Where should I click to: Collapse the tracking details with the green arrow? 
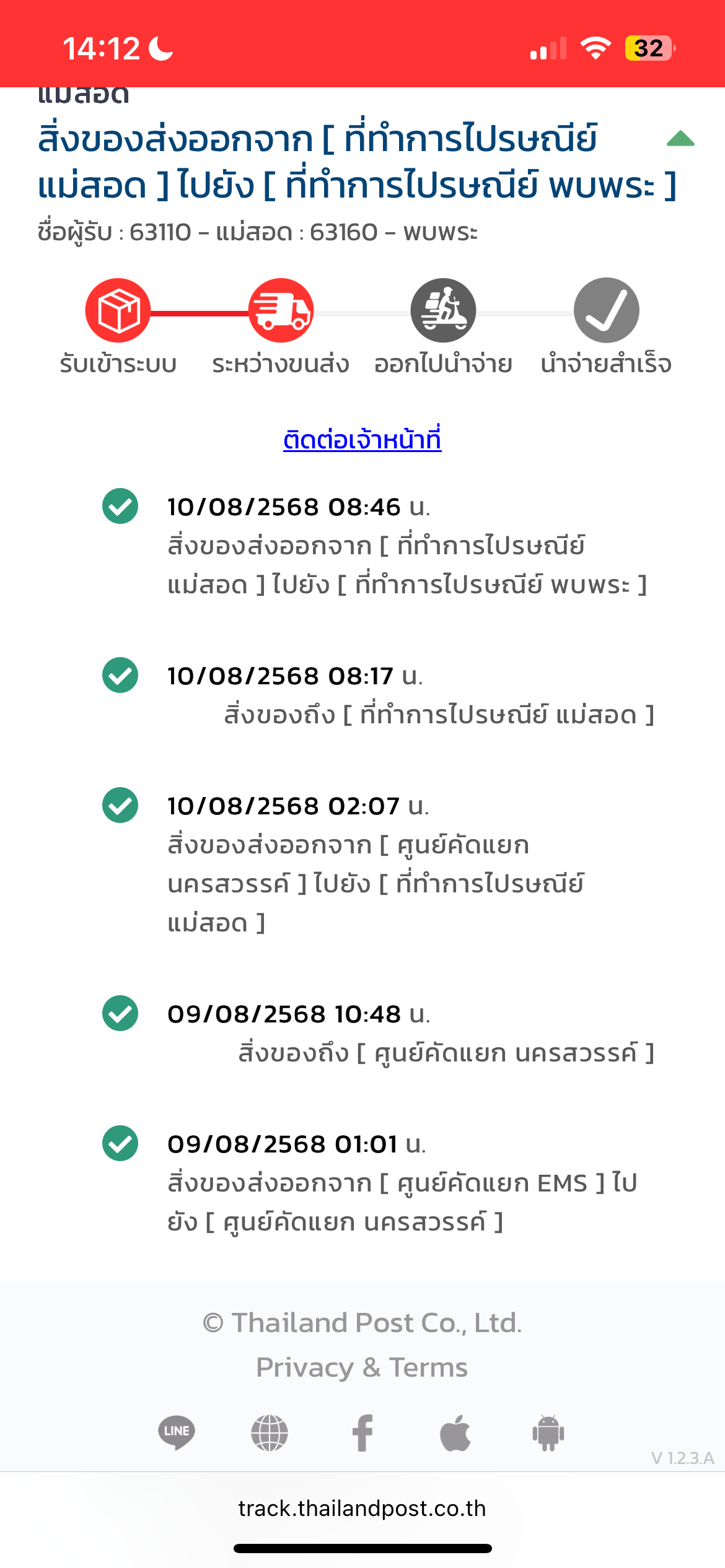680,139
